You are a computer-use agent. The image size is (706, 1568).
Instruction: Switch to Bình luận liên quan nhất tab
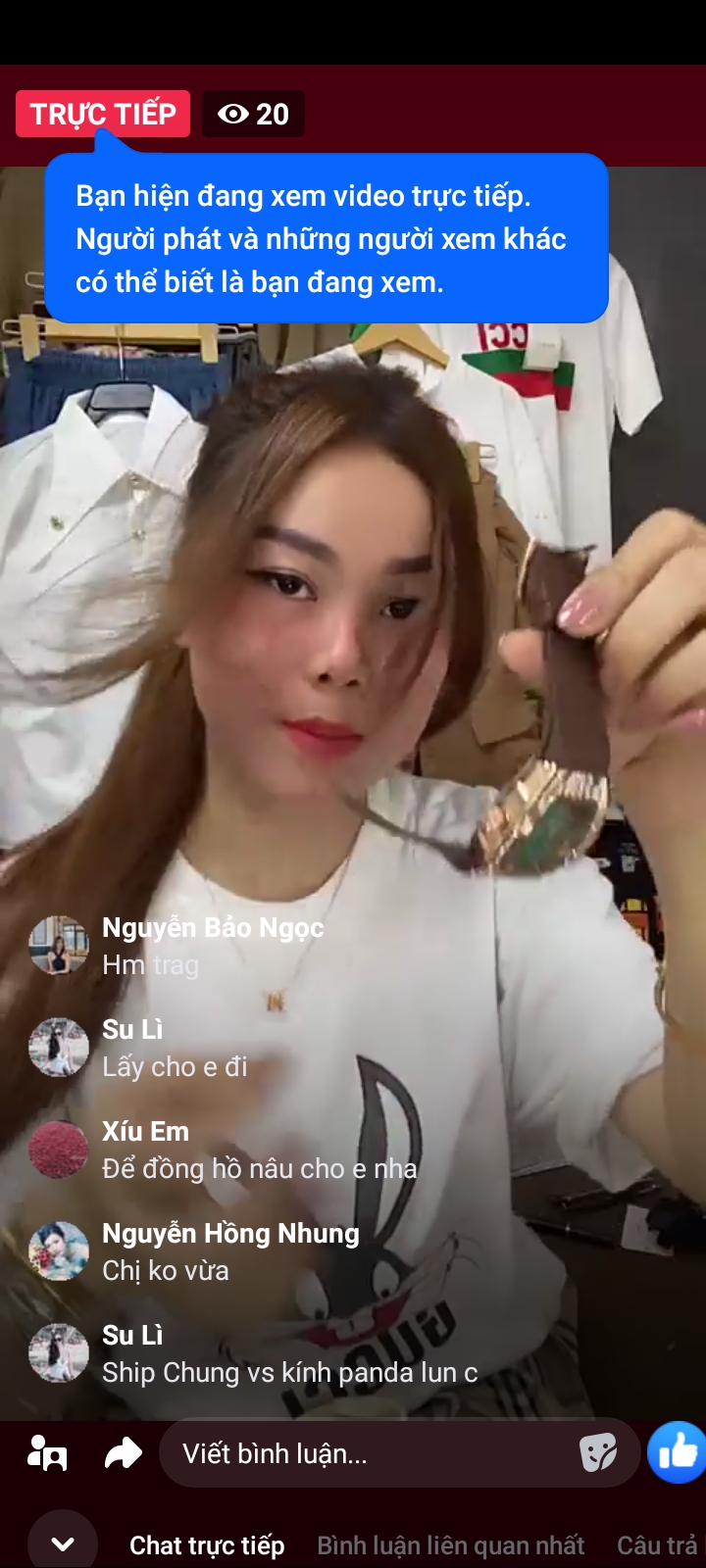pos(450,1545)
